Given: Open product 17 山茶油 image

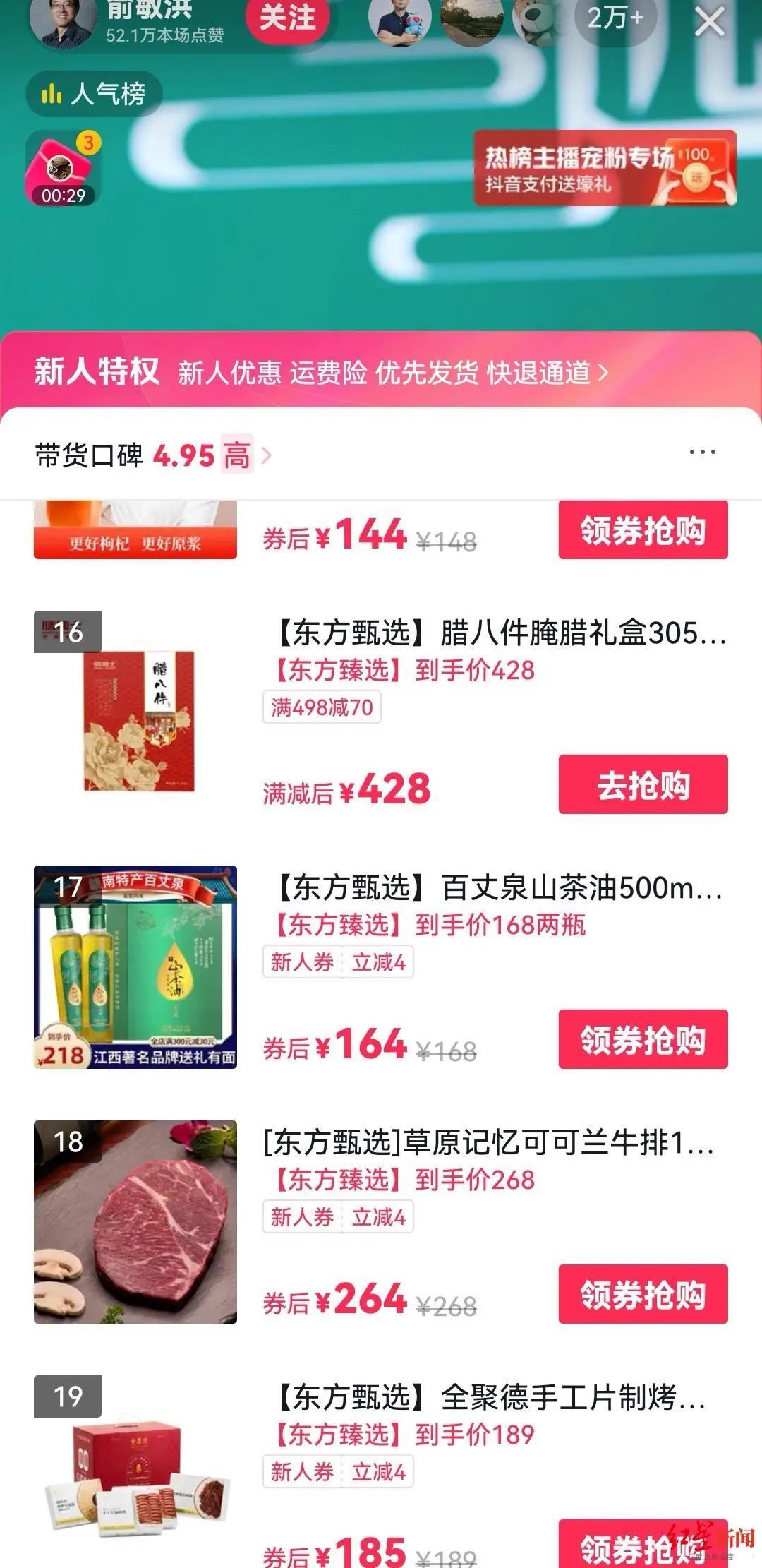Looking at the screenshot, I should pos(135,967).
